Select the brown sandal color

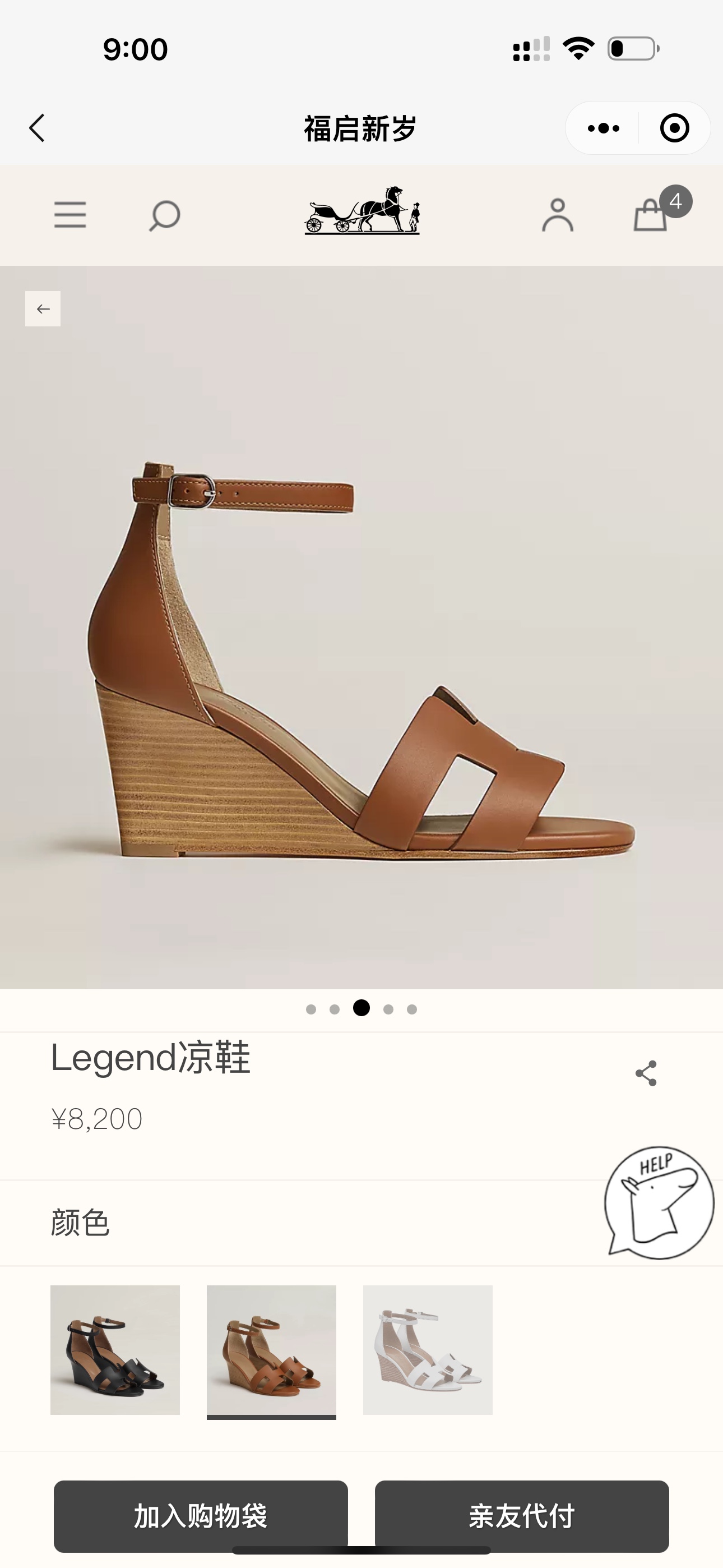(x=271, y=1349)
